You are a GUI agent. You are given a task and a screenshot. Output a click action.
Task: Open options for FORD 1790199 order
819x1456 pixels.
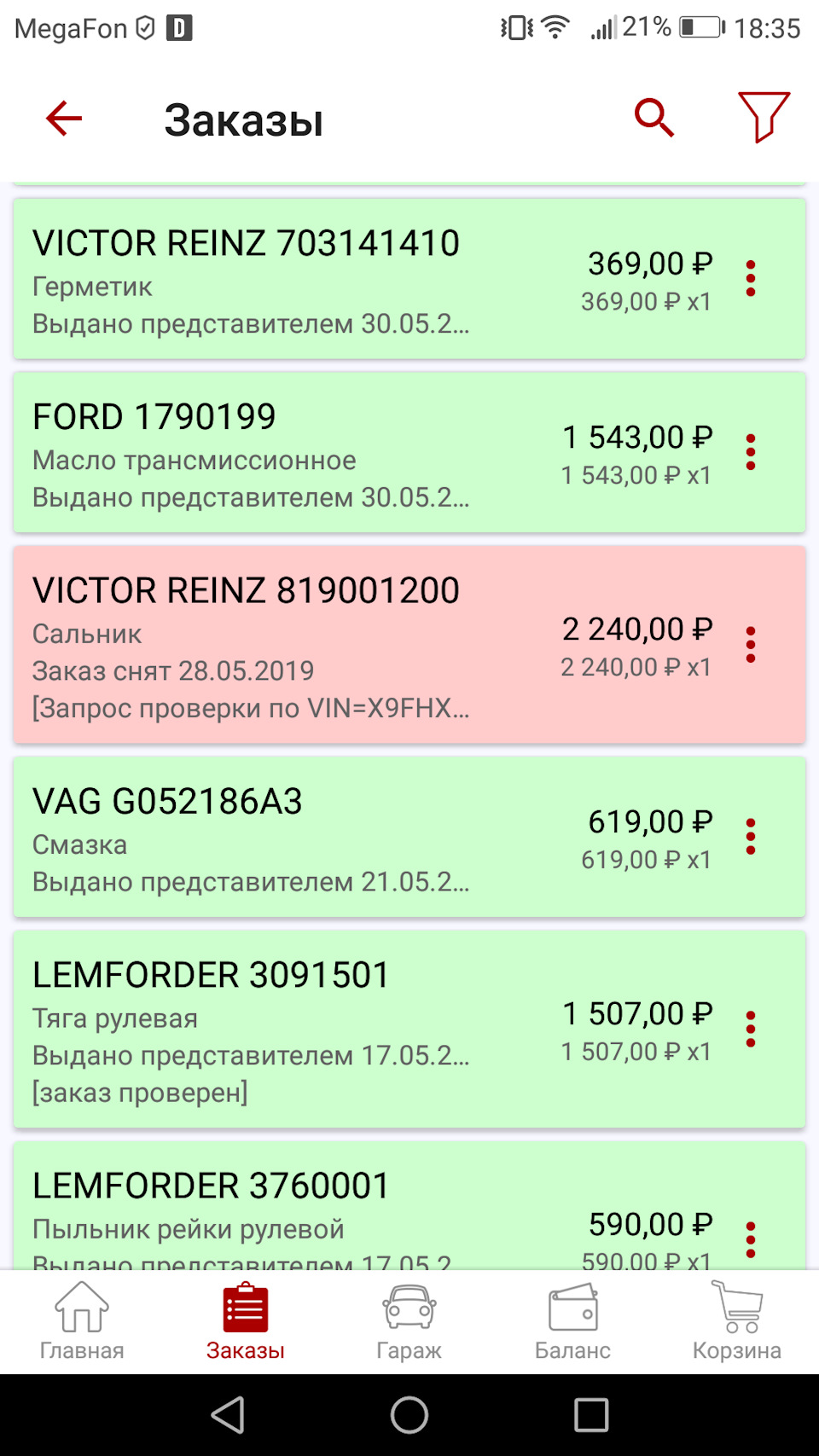[x=751, y=450]
